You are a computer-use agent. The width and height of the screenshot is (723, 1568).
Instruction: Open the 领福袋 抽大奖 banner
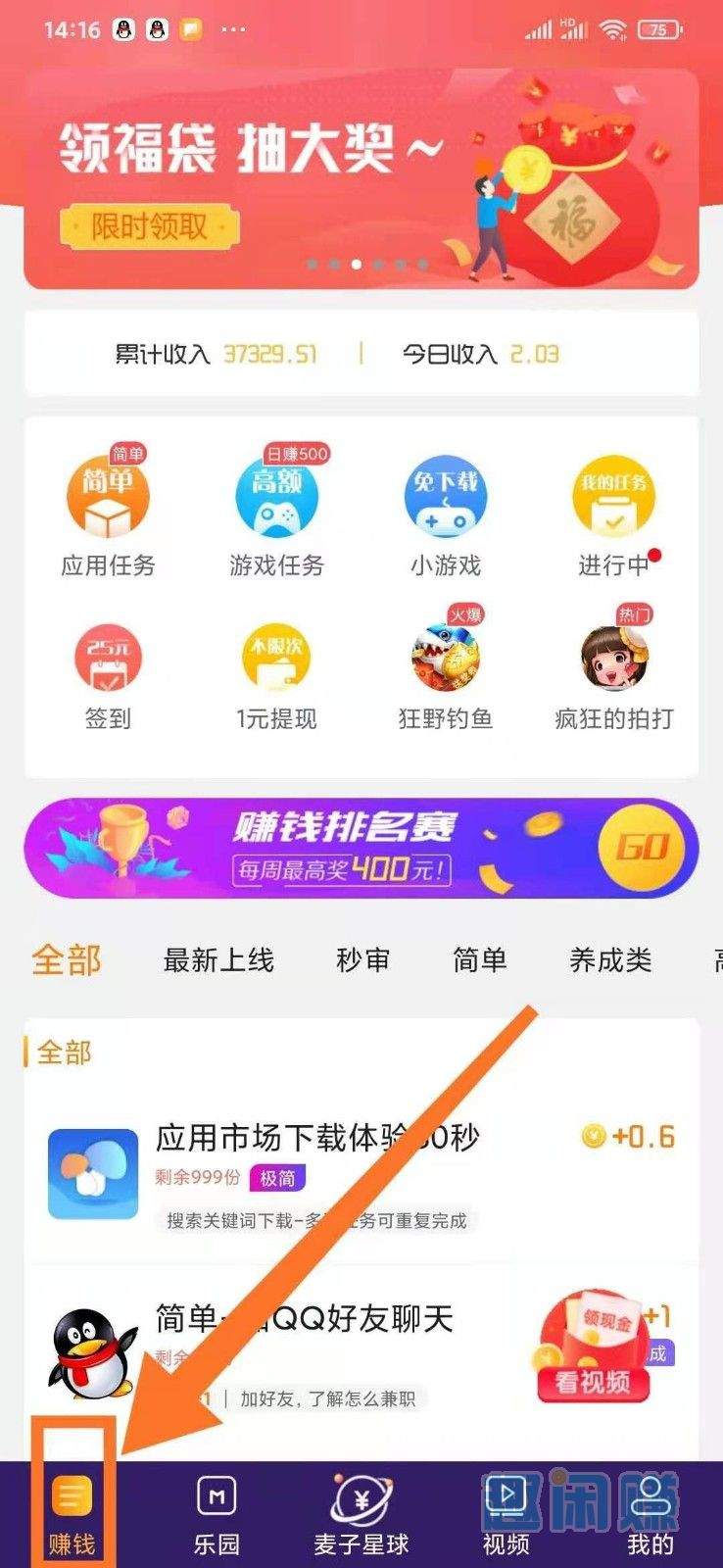click(361, 178)
